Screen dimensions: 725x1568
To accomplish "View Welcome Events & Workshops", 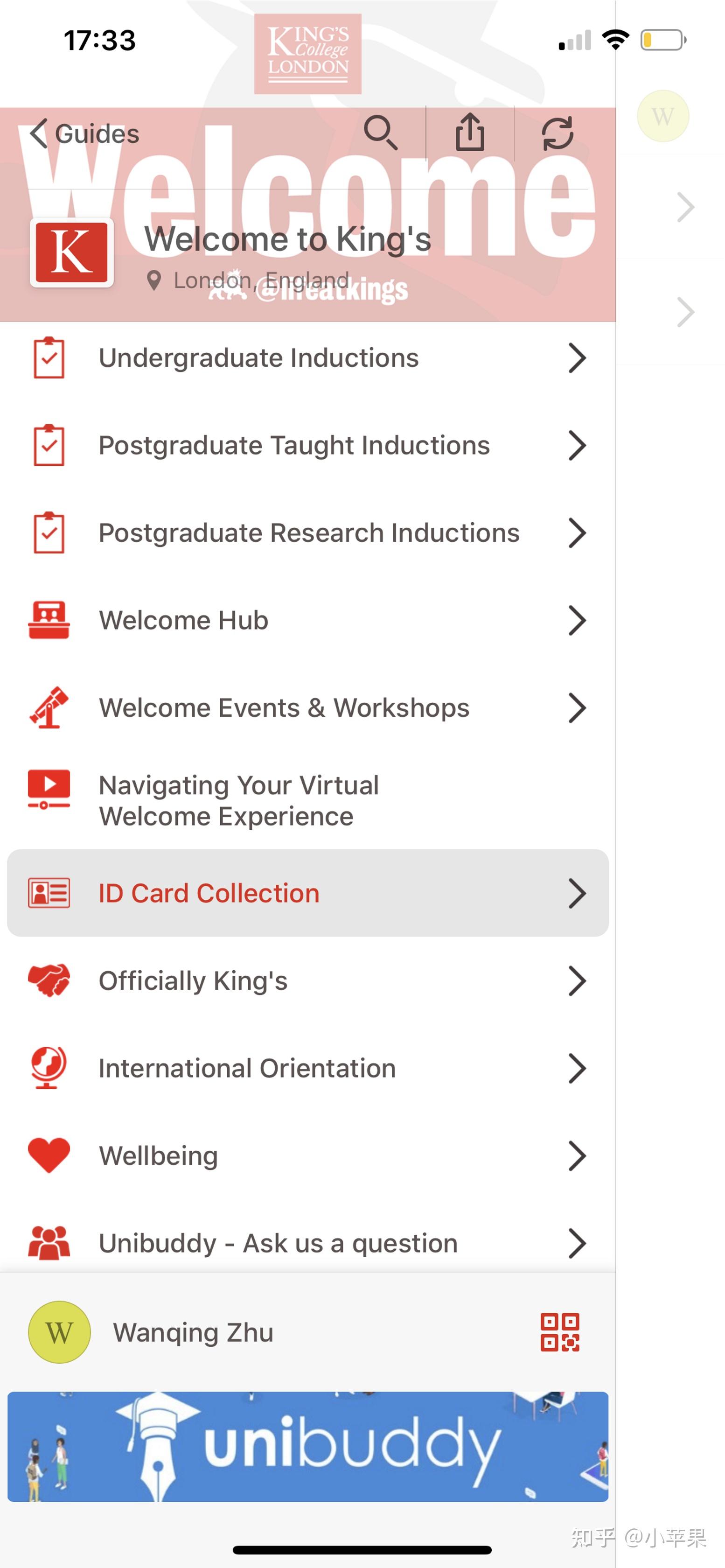I will [x=307, y=708].
